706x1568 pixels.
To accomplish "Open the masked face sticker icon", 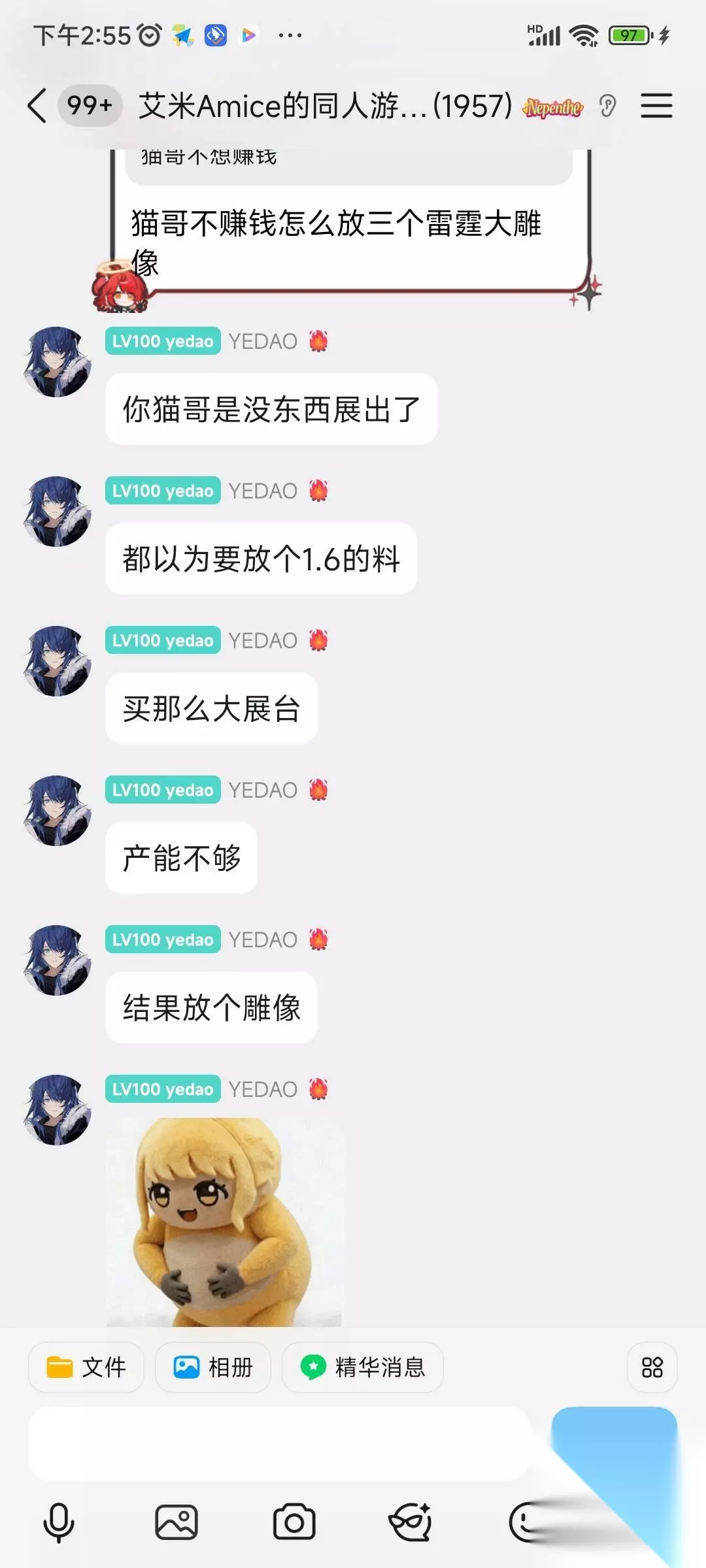I will pyautogui.click(x=411, y=1522).
